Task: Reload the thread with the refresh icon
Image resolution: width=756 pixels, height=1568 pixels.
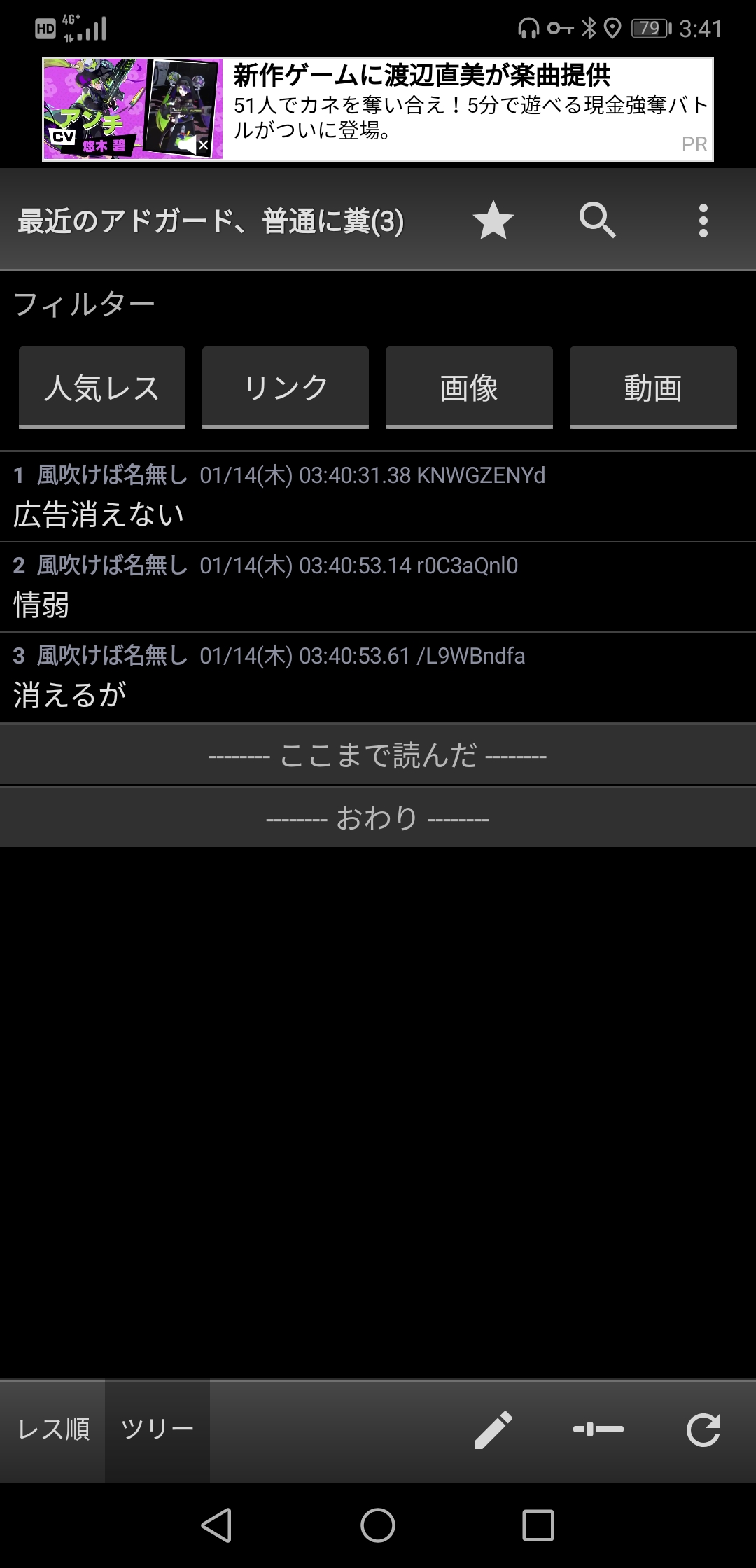Action: click(703, 1429)
